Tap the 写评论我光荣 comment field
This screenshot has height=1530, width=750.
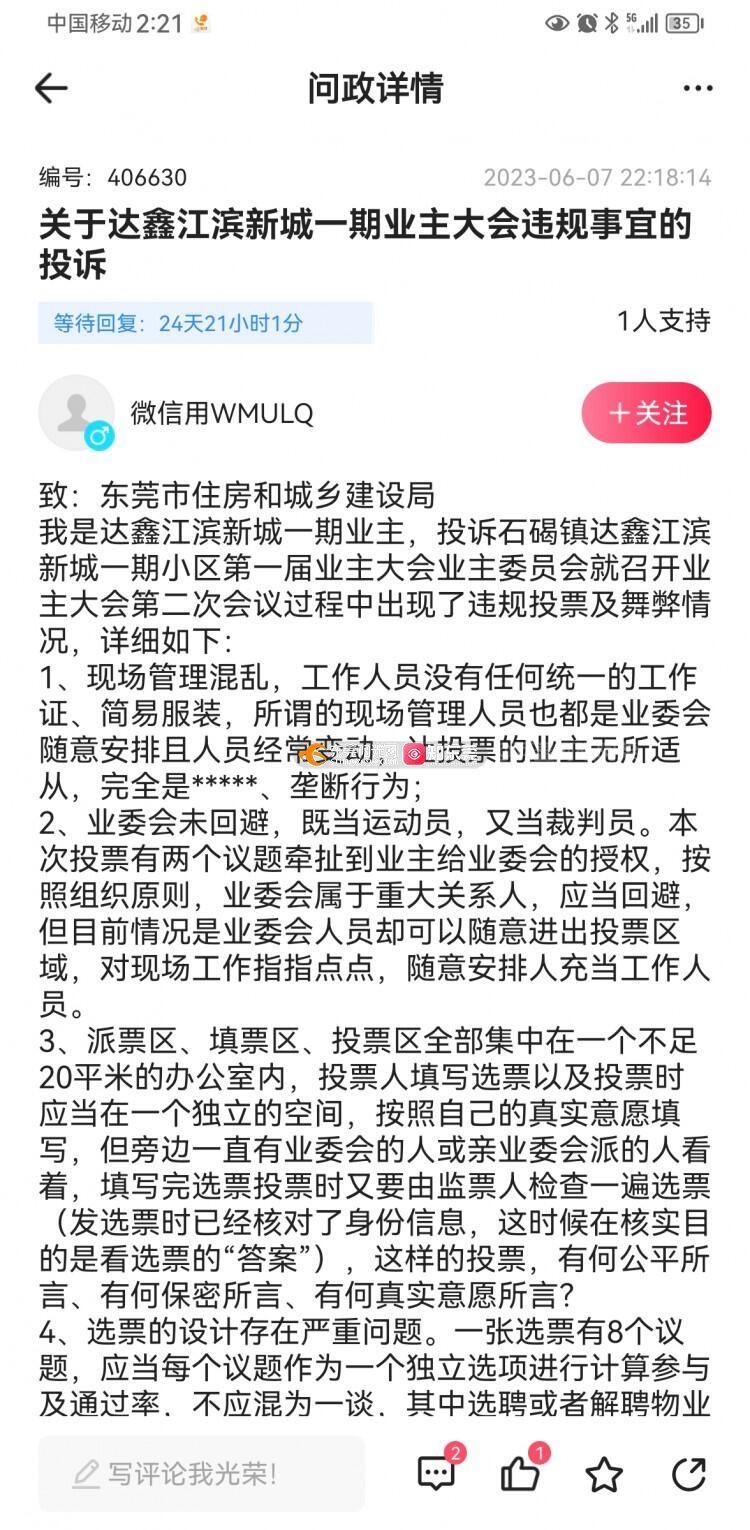tap(200, 1473)
